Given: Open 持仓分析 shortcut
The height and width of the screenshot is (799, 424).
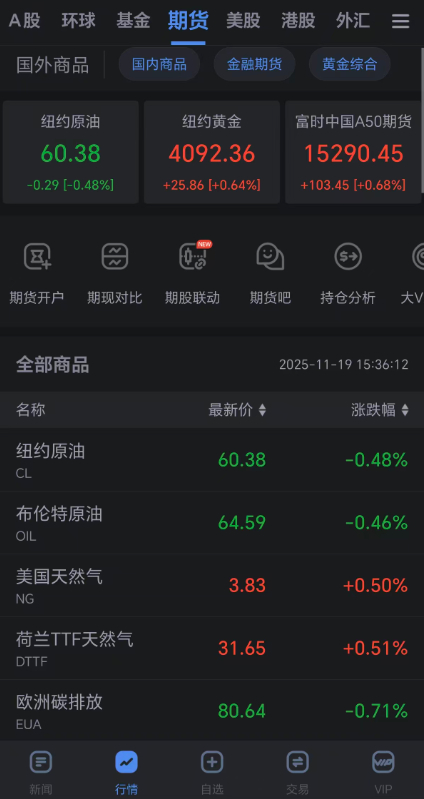Looking at the screenshot, I should [348, 274].
